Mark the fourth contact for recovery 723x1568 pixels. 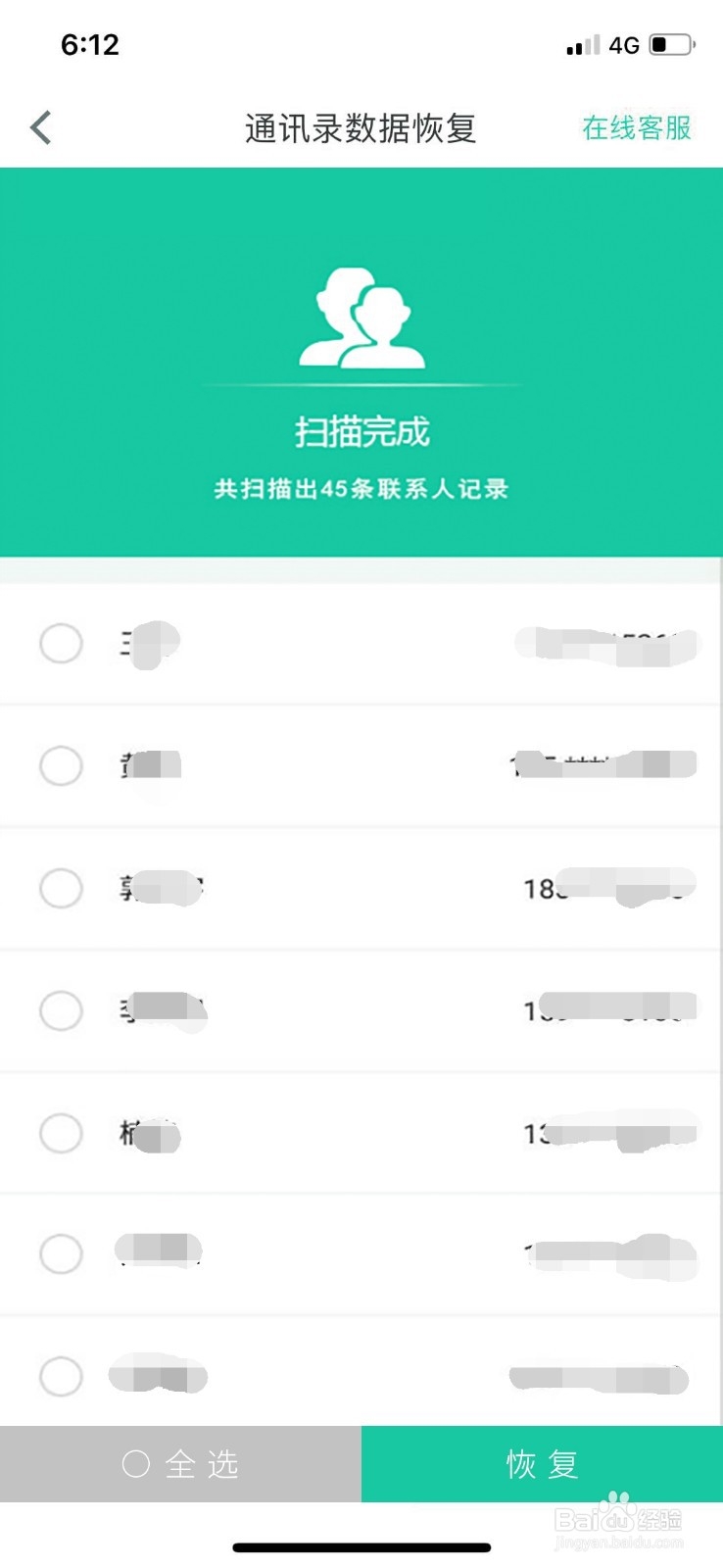point(61,1011)
